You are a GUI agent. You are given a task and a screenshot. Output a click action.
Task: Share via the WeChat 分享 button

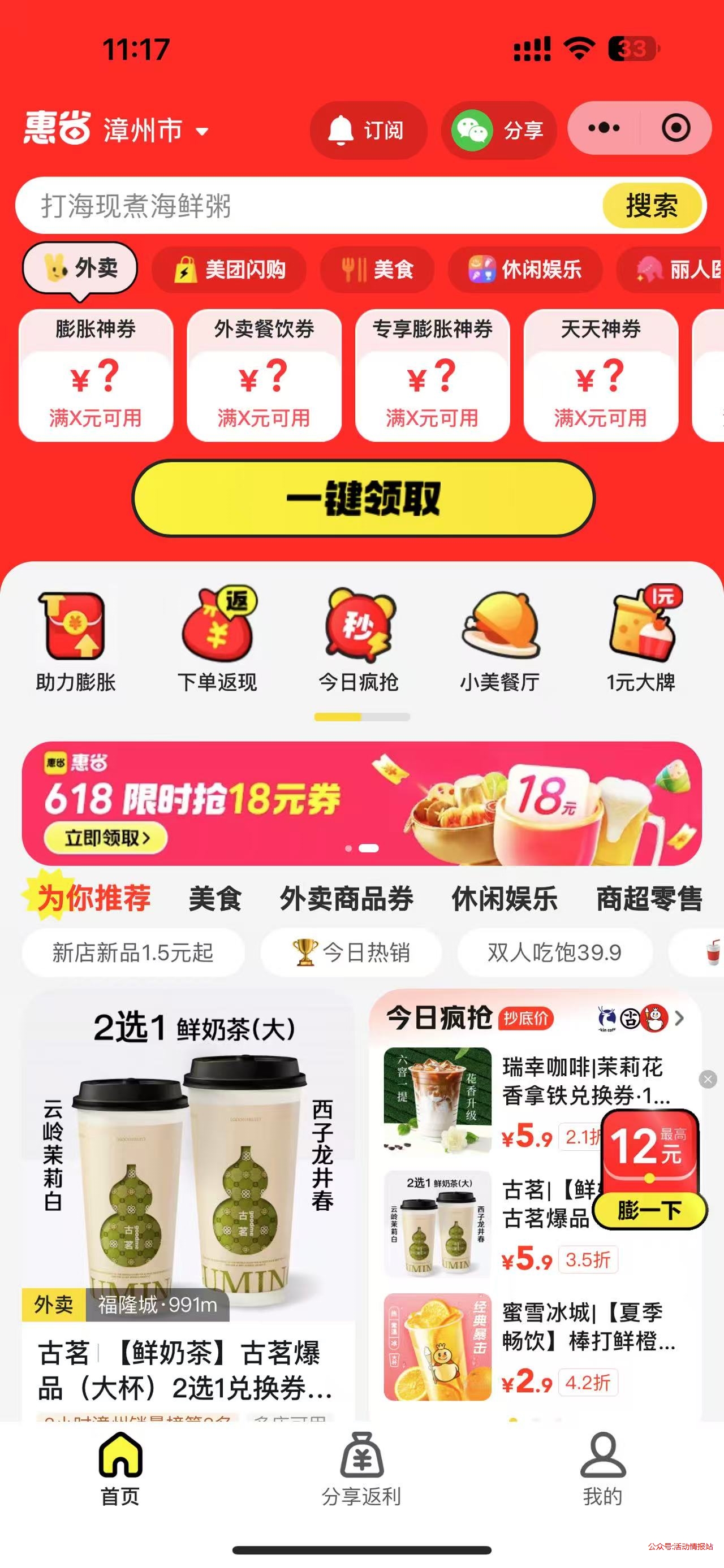coord(499,129)
